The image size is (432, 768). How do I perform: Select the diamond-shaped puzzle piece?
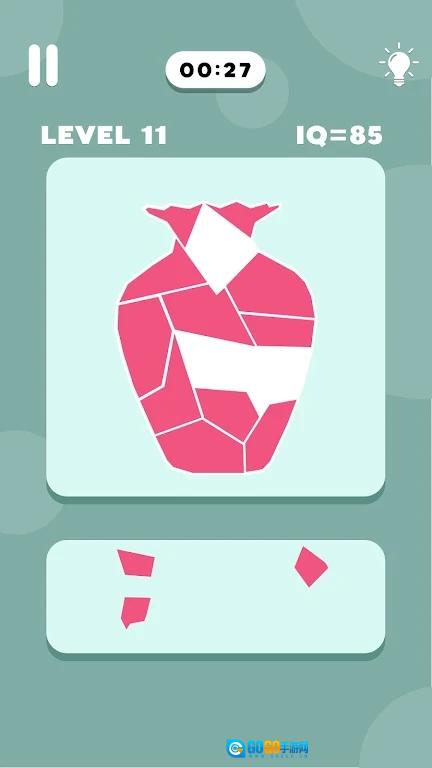(x=311, y=567)
